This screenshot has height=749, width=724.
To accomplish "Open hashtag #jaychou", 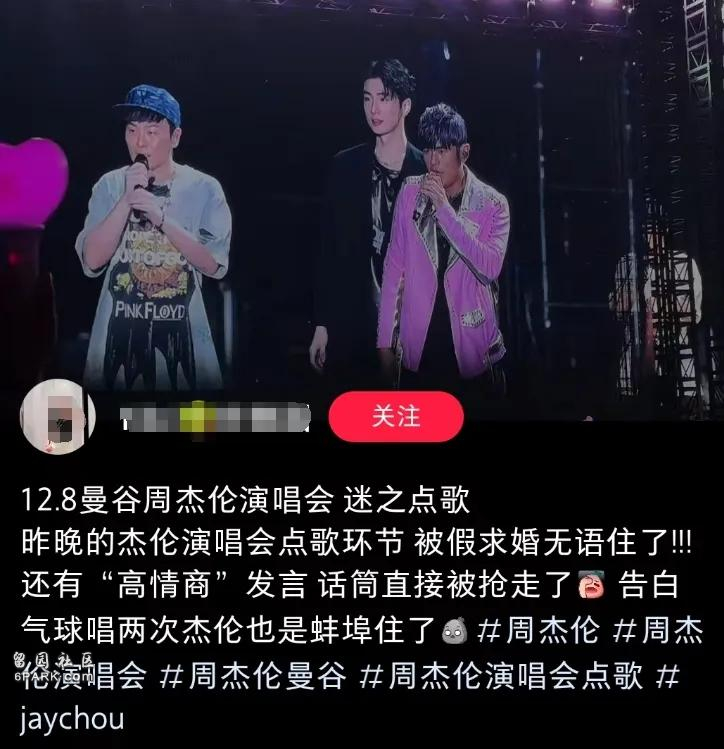I will 72,720.
